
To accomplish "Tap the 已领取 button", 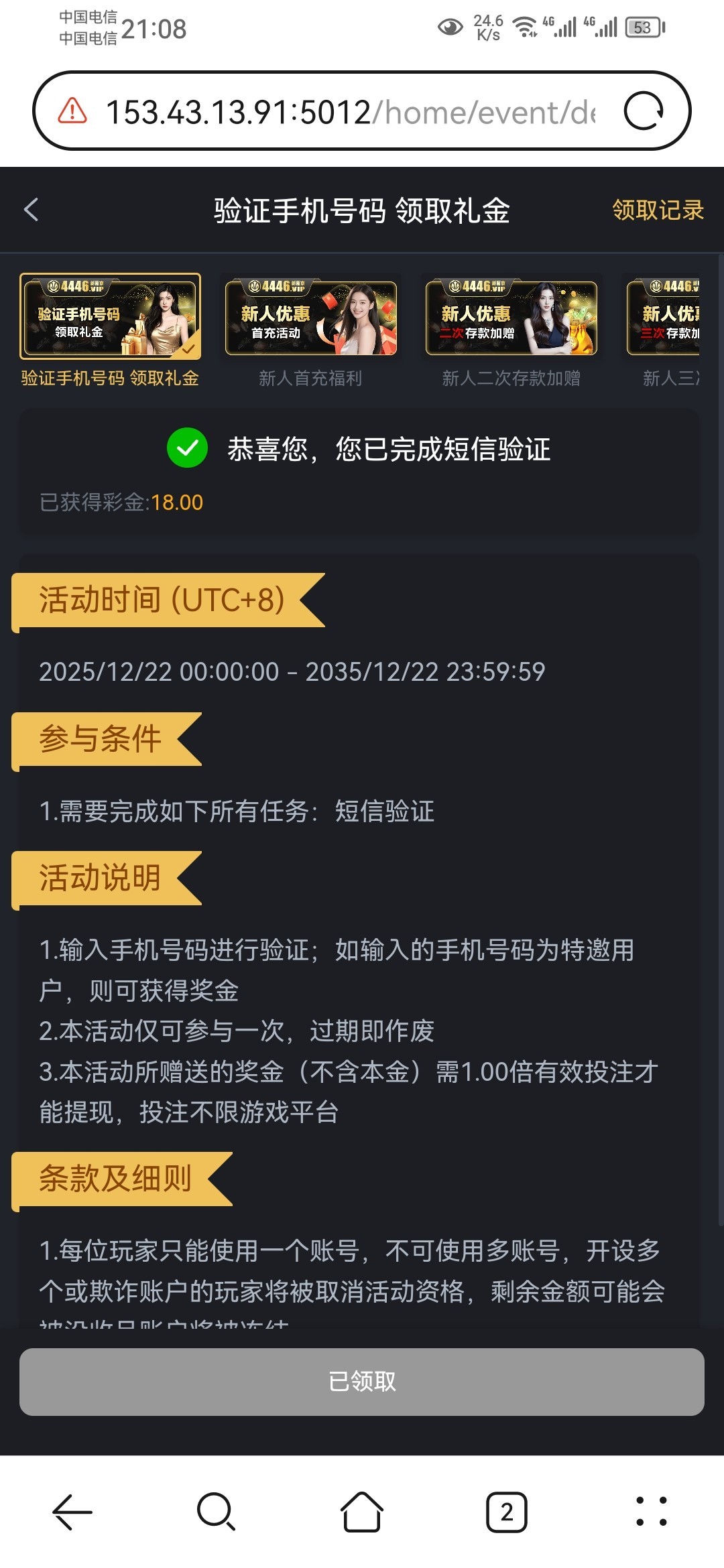I will [x=362, y=1381].
